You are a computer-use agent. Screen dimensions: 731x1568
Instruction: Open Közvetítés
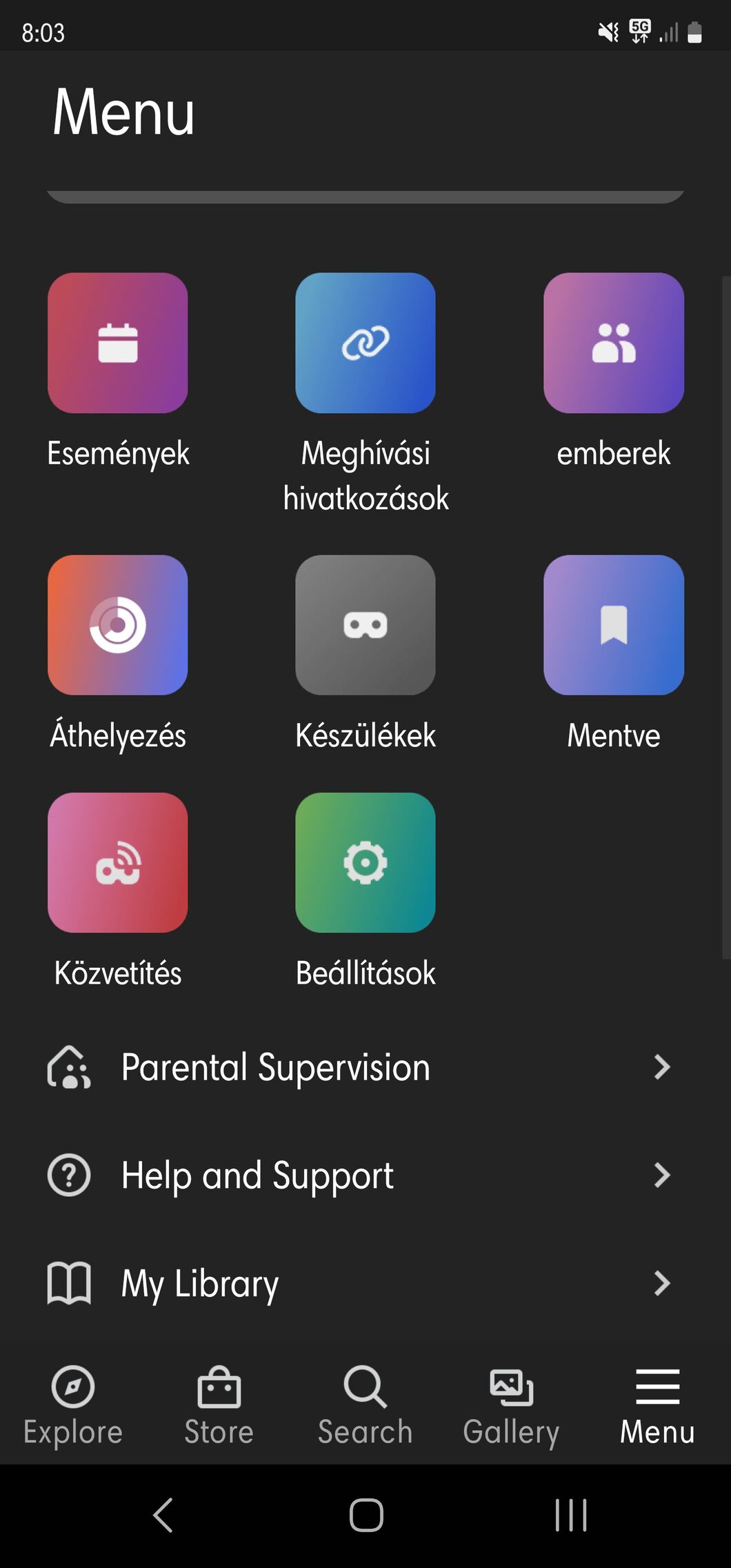click(117, 862)
